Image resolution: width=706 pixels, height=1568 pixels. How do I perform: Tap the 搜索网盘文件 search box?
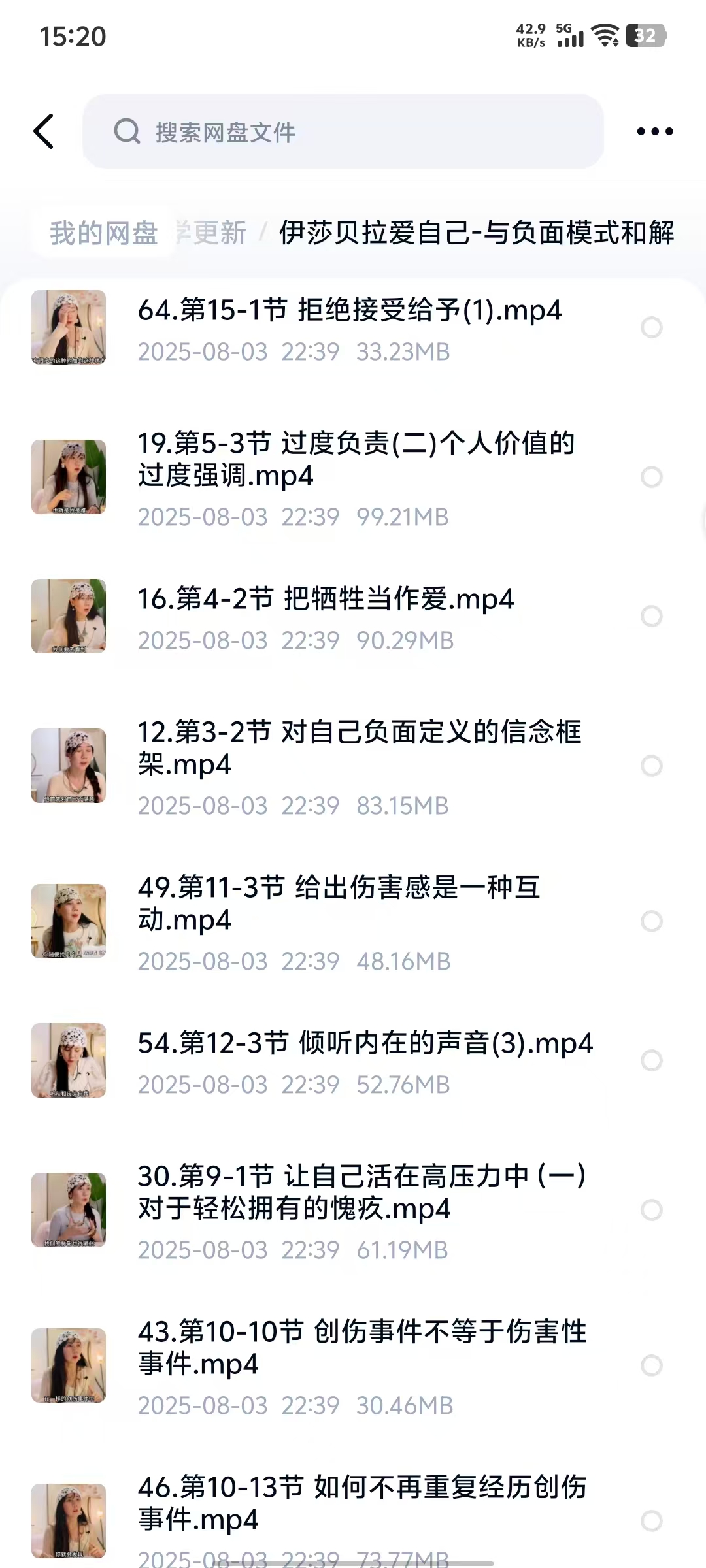click(343, 131)
